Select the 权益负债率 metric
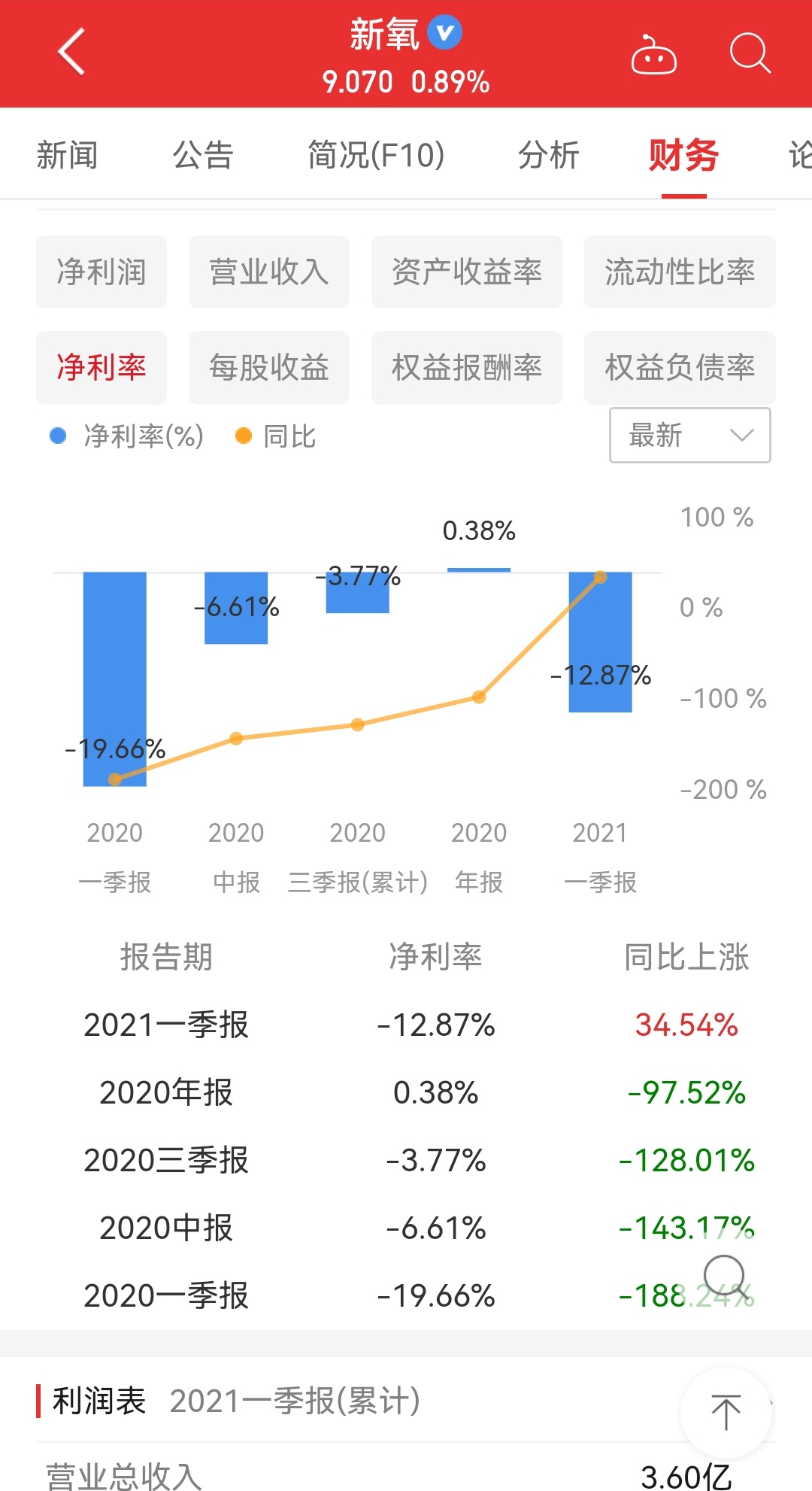The width and height of the screenshot is (812, 1491). pyautogui.click(x=679, y=368)
